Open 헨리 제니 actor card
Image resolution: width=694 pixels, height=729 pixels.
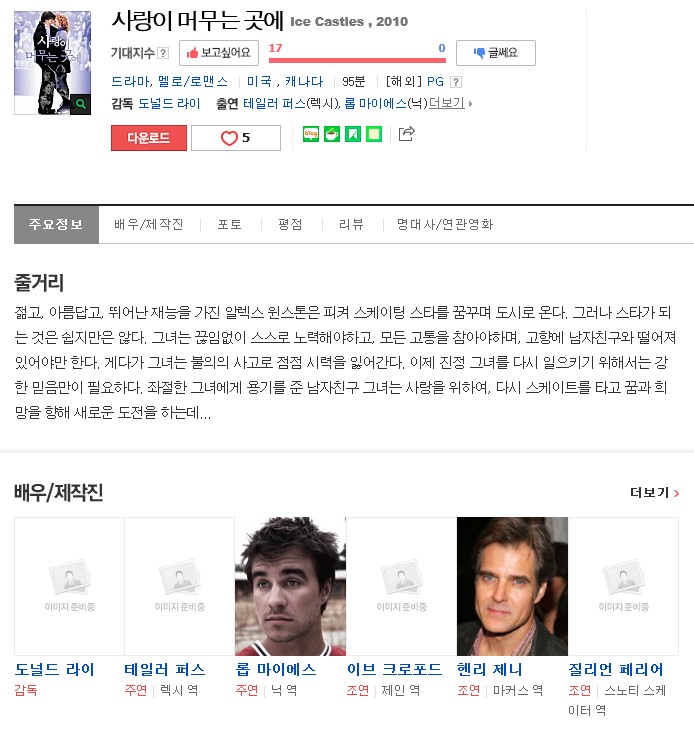(512, 586)
